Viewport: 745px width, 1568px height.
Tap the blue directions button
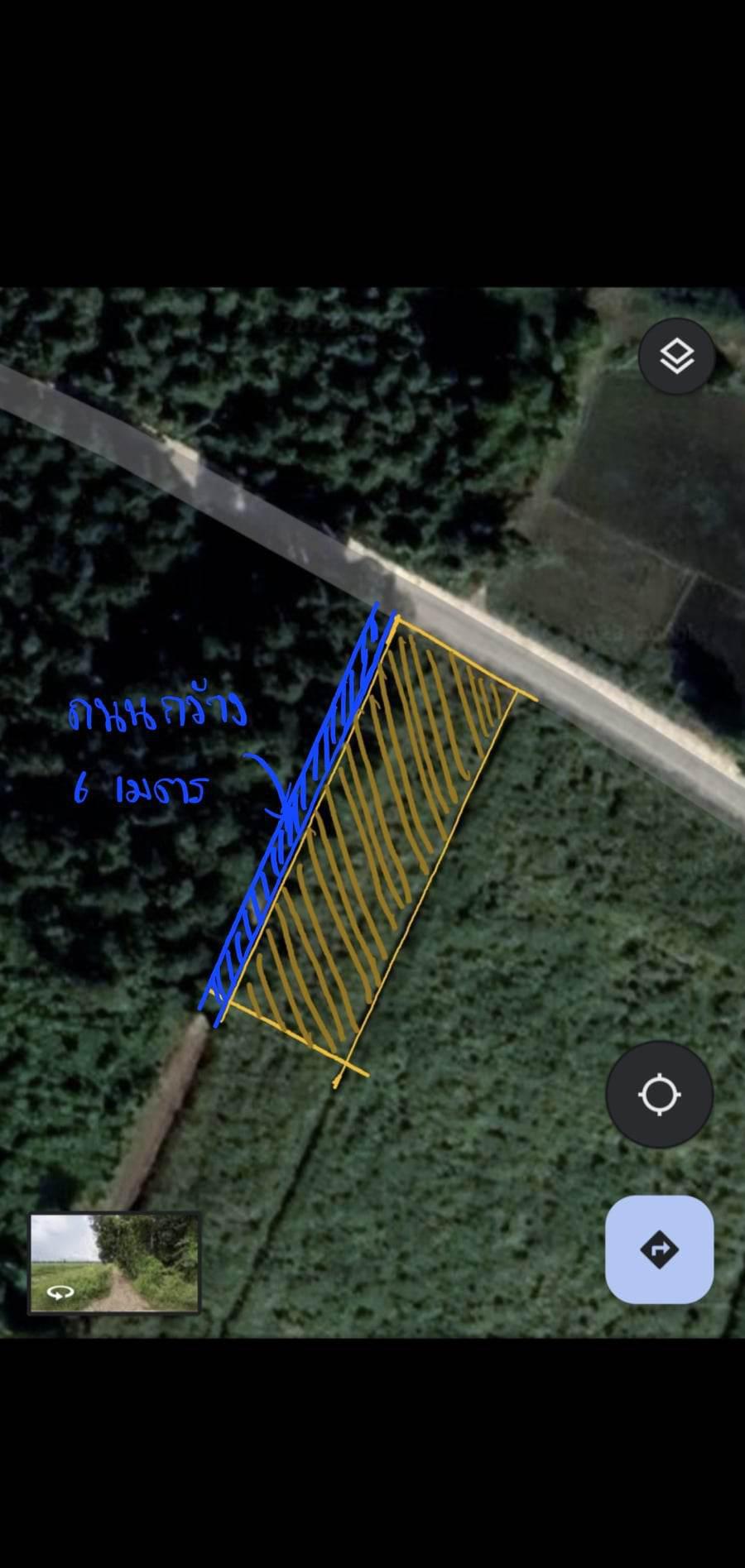pyautogui.click(x=659, y=1249)
